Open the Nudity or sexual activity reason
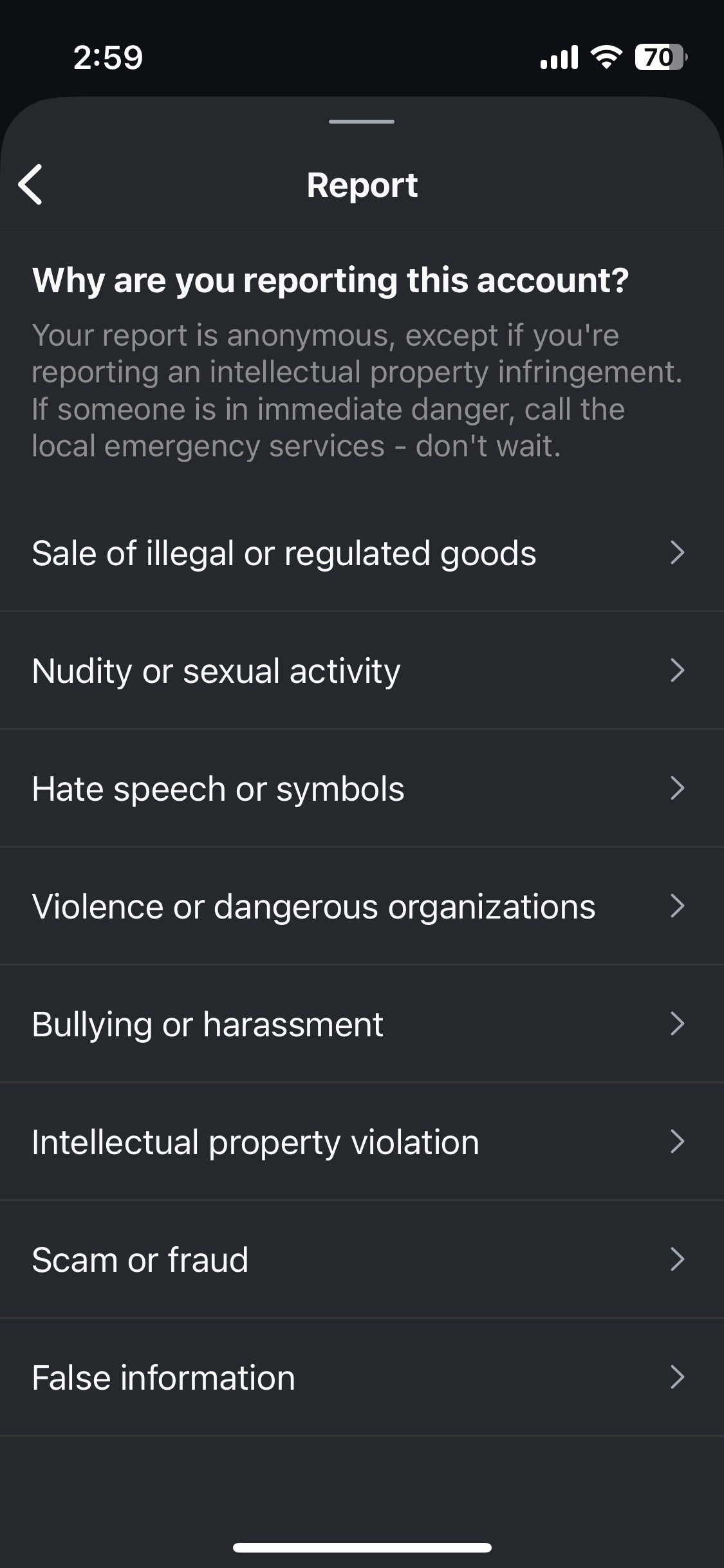This screenshot has width=724, height=1568. click(216, 671)
